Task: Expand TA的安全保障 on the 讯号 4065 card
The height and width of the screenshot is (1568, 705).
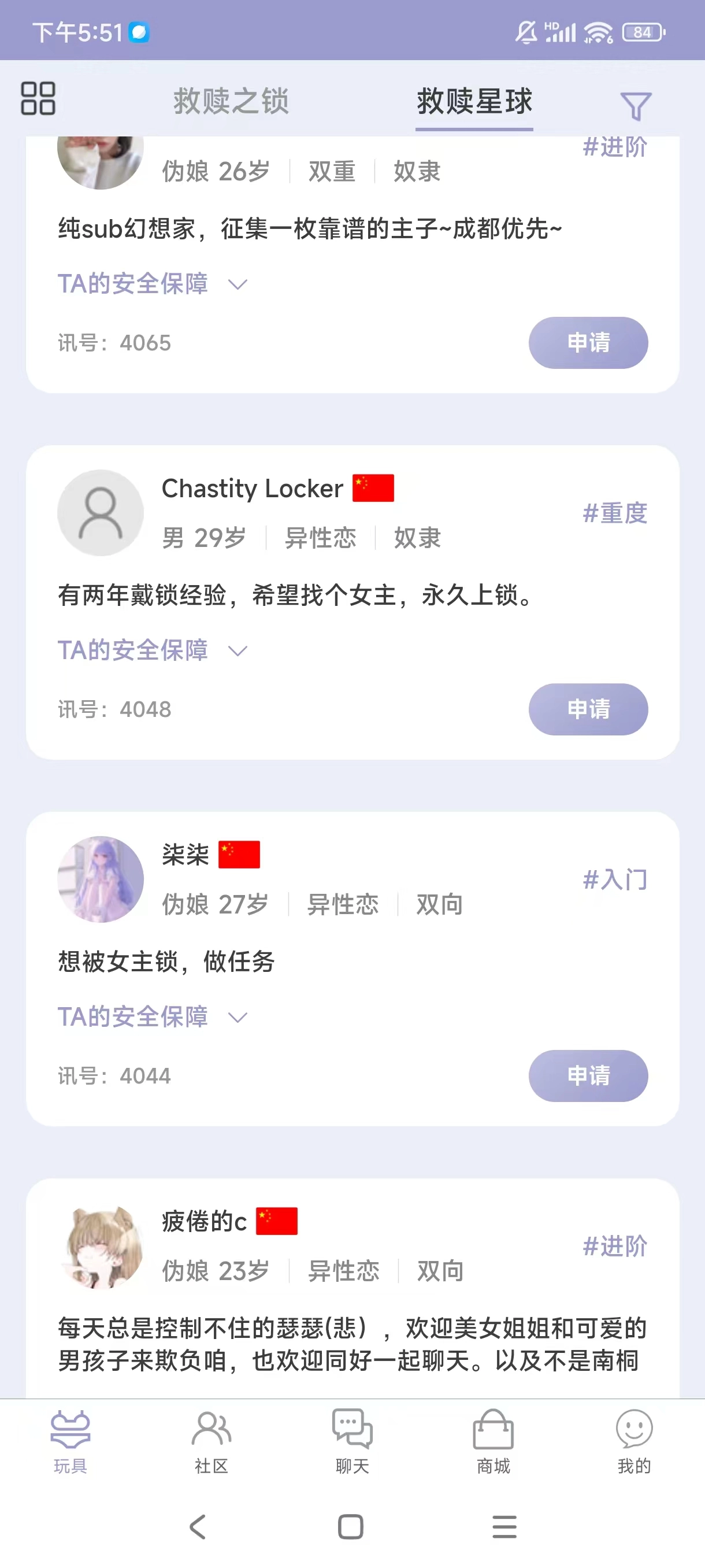Action: [152, 284]
